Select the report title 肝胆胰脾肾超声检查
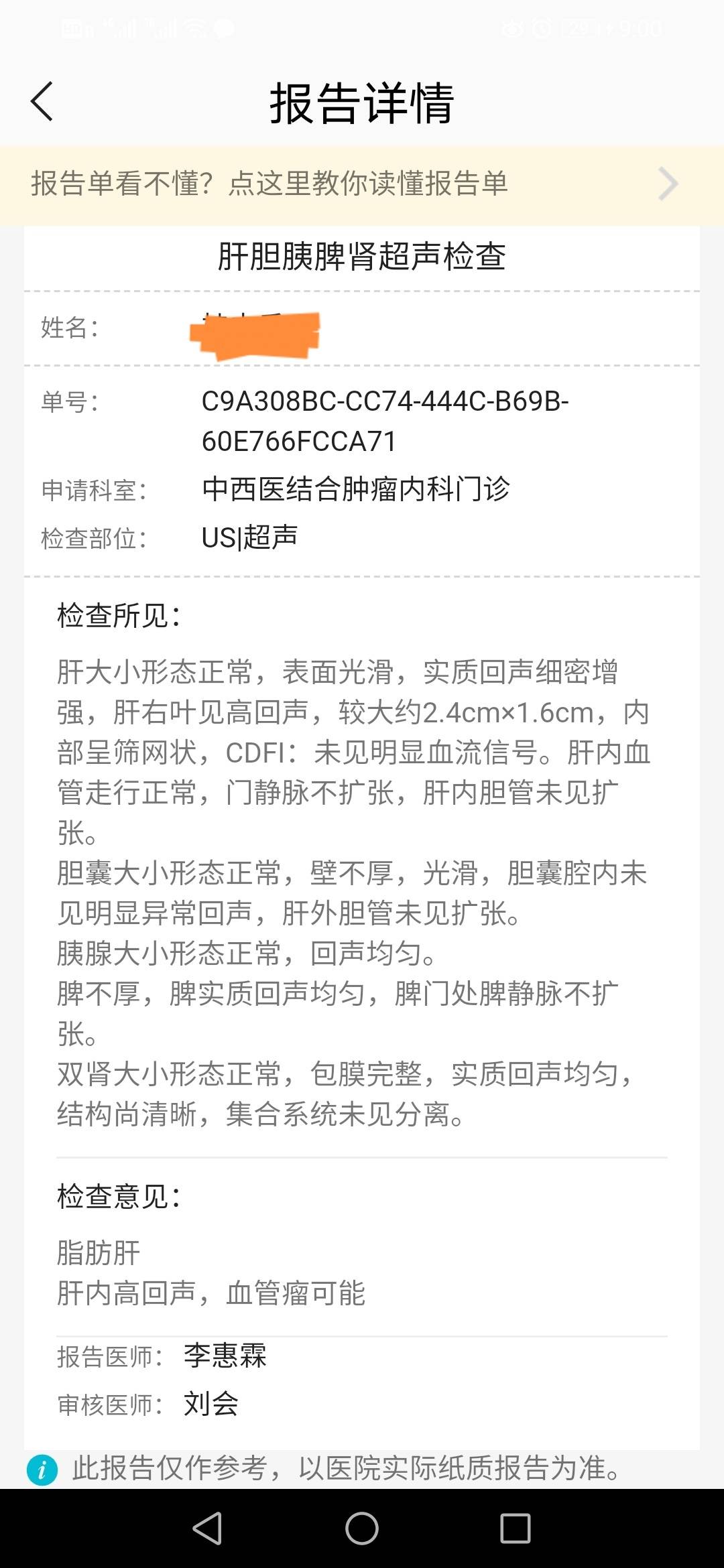Screen dimensions: 724x1568 tap(362, 257)
